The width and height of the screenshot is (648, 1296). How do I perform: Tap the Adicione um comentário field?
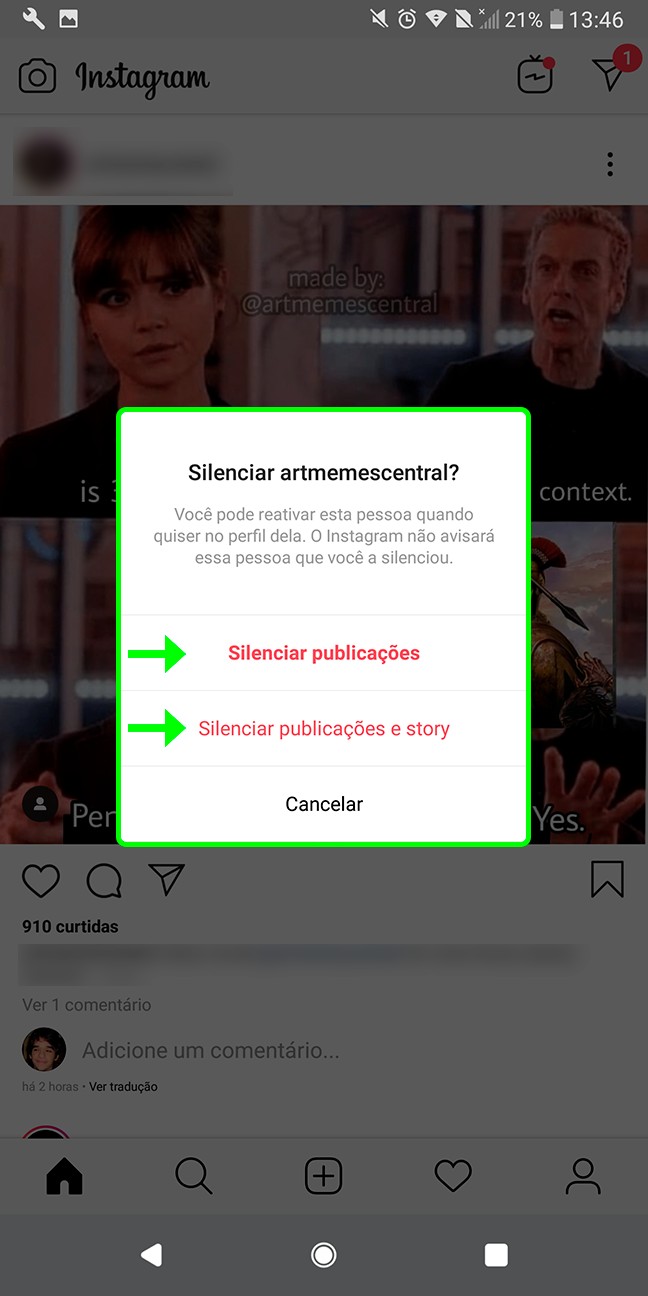(x=210, y=1050)
